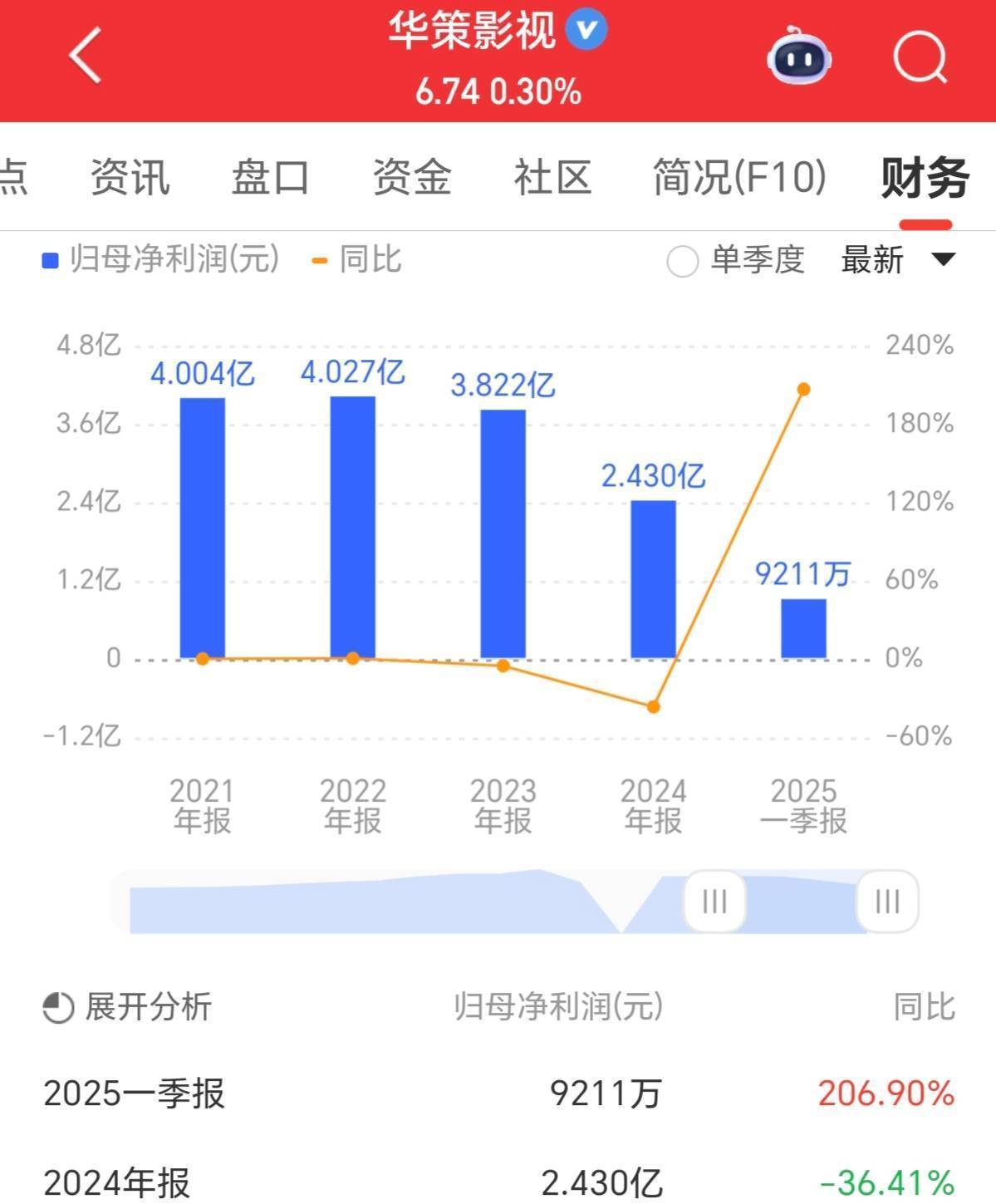This screenshot has width=996, height=1204.
Task: Tap the 展开分析 expander
Action: coord(127,1007)
